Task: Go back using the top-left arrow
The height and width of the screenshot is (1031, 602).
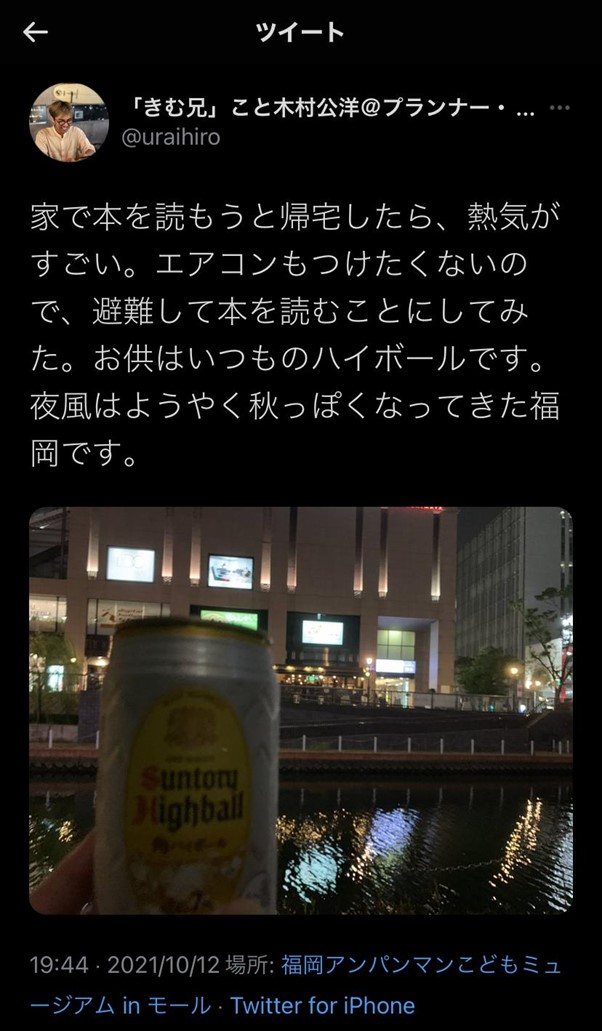Action: (x=36, y=33)
